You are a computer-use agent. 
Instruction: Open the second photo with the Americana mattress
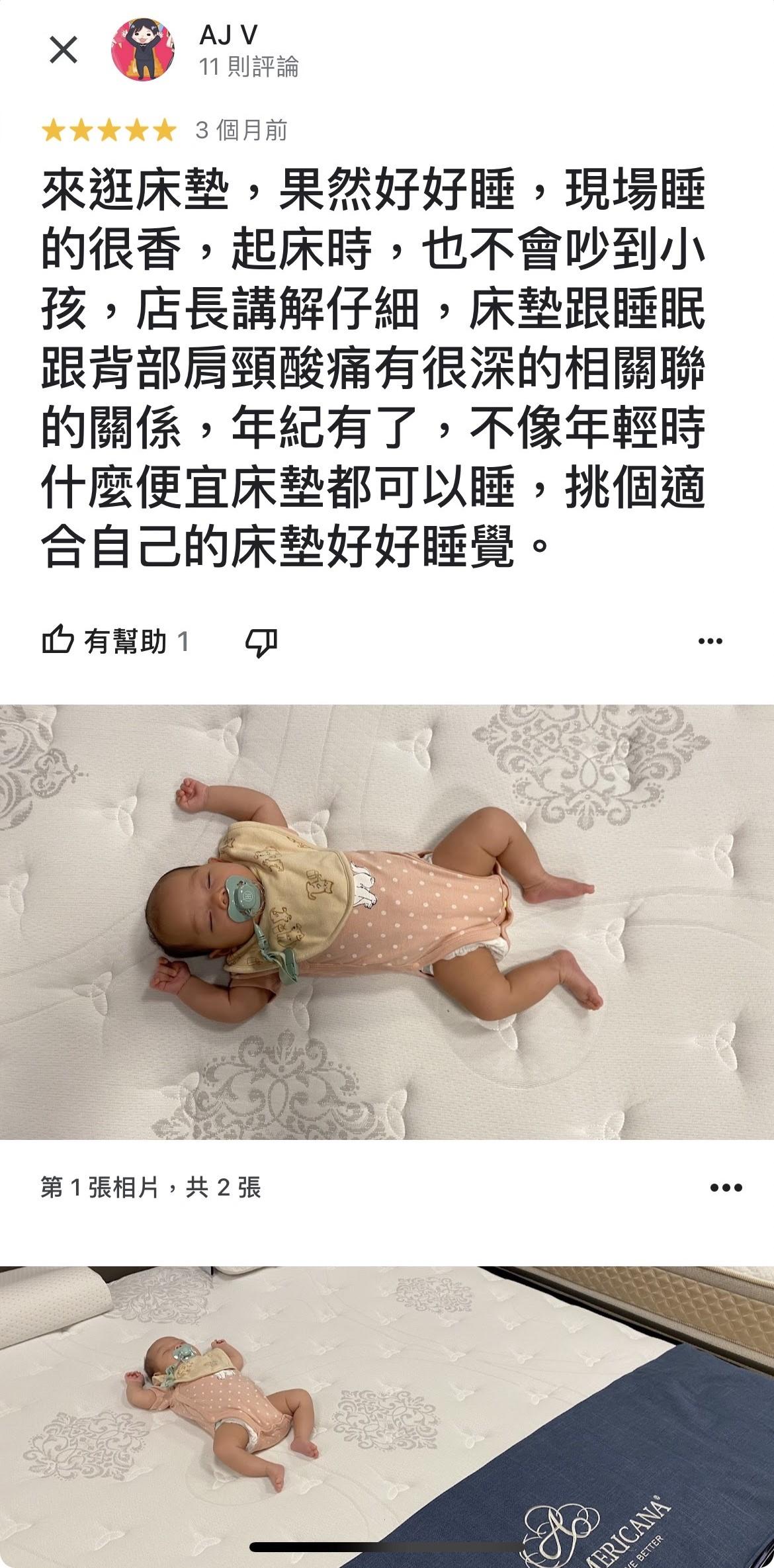tap(387, 1417)
